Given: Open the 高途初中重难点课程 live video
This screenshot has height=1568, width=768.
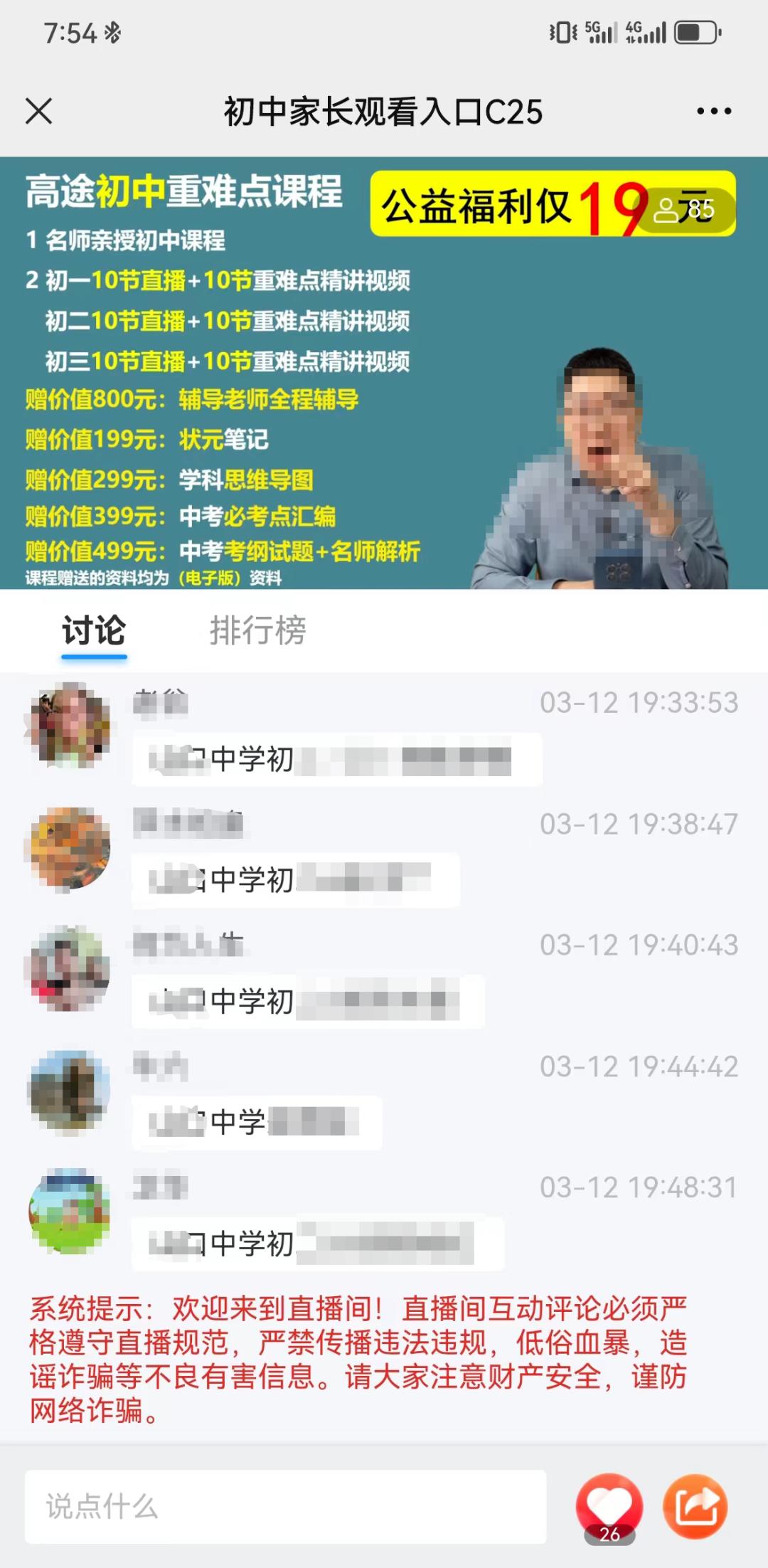Looking at the screenshot, I should pos(384,373).
